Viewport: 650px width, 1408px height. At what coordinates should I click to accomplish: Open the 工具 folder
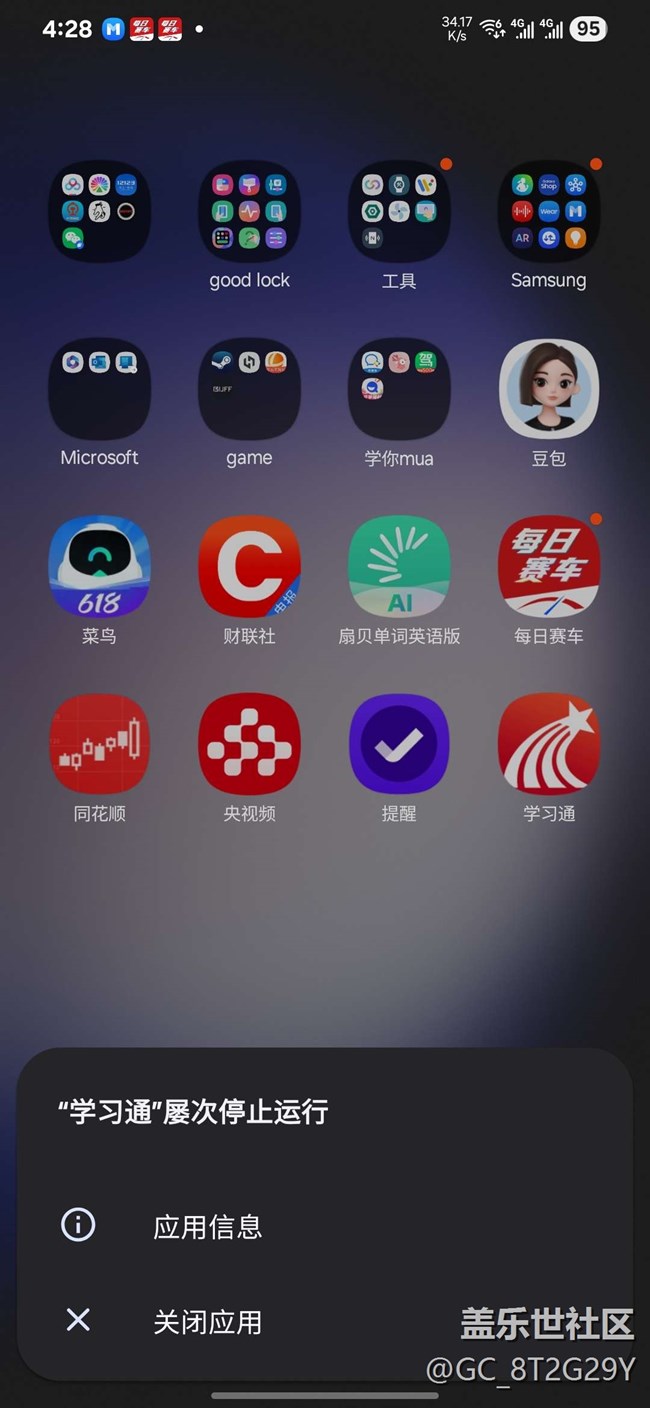click(x=399, y=211)
